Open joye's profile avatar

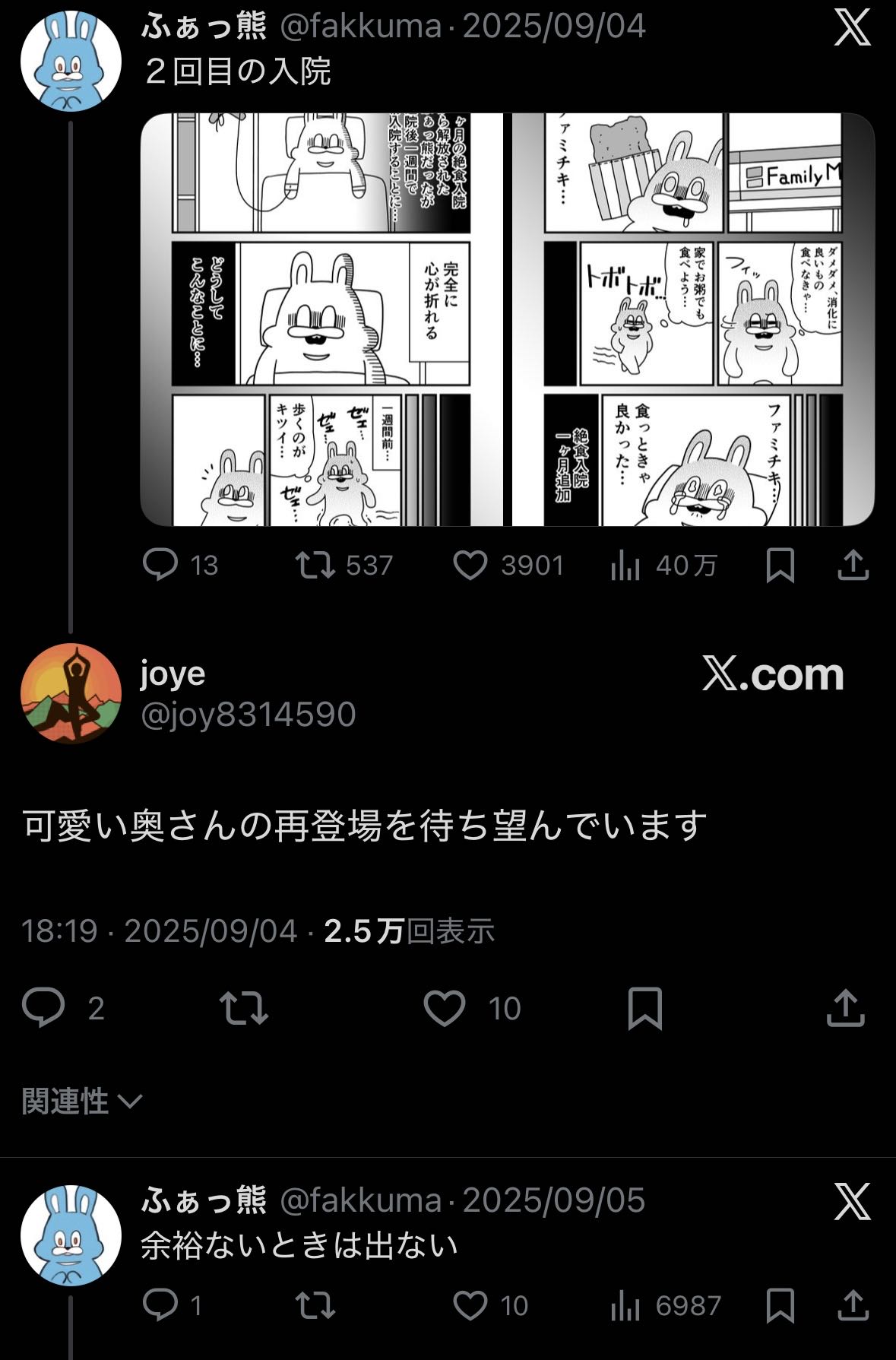pyautogui.click(x=71, y=693)
